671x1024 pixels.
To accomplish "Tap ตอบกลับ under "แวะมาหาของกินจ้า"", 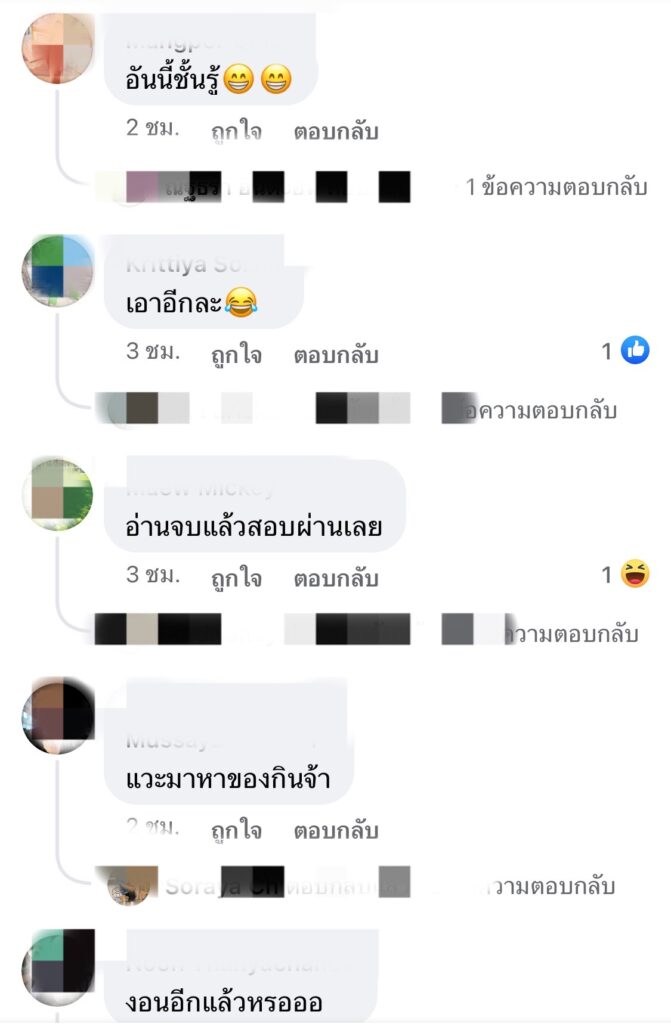I will [x=336, y=830].
